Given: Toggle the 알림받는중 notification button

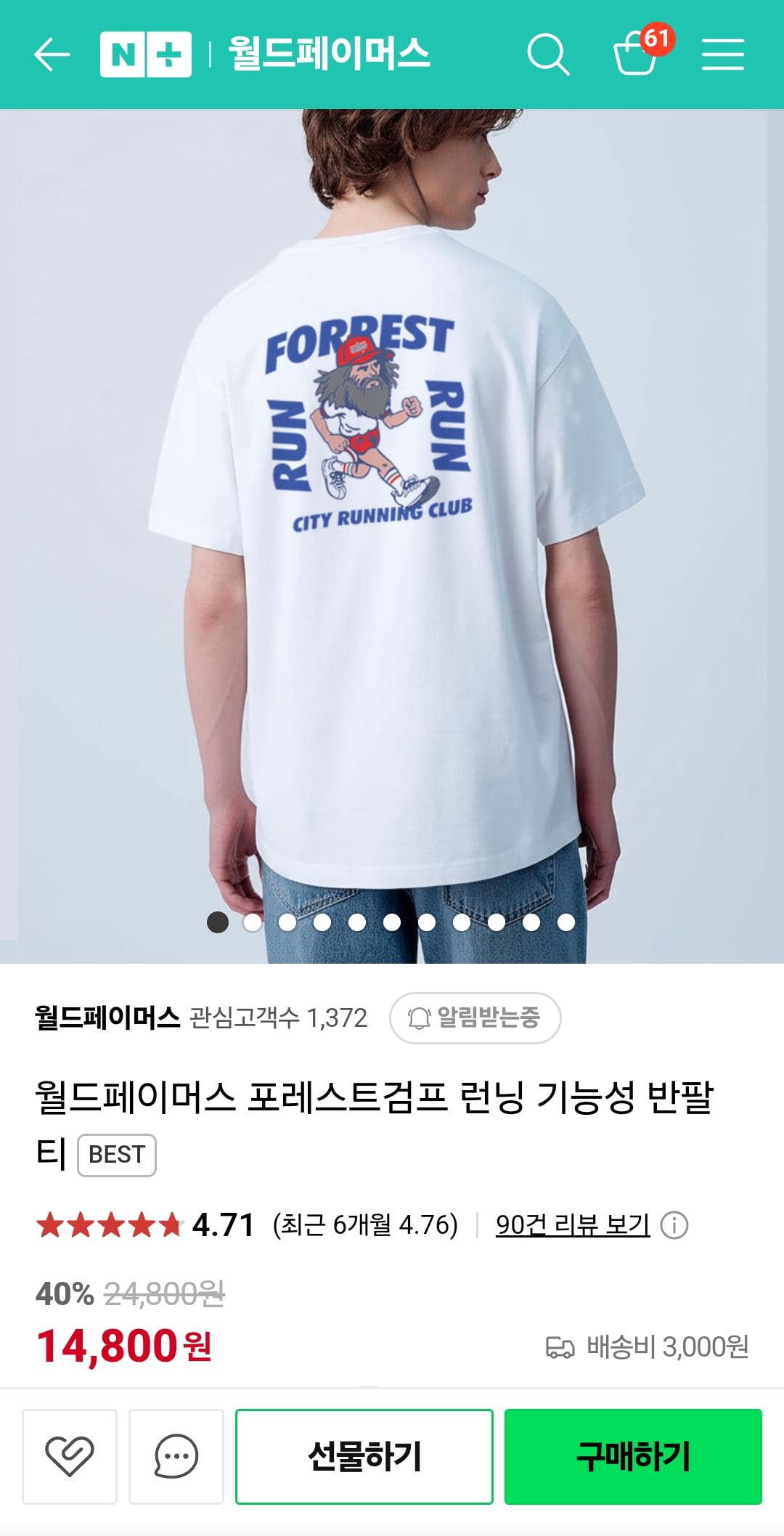Looking at the screenshot, I should point(475,1017).
